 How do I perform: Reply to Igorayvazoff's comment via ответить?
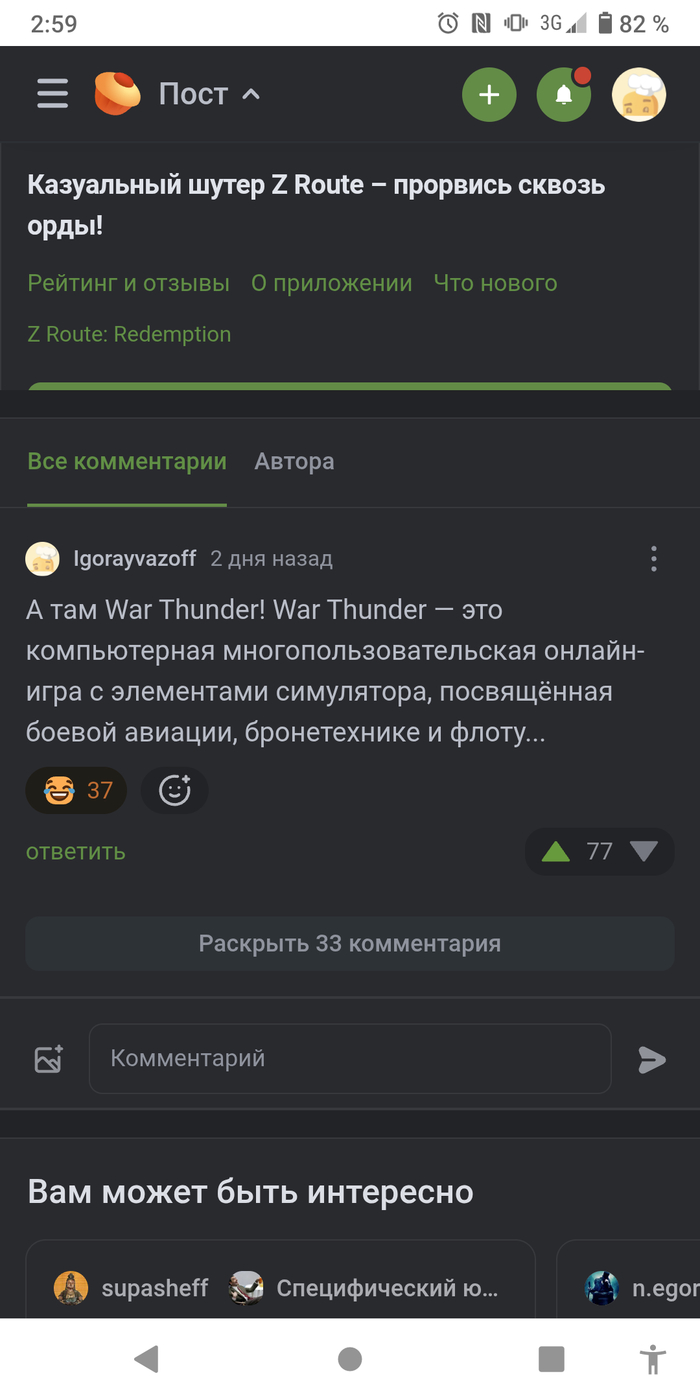(x=76, y=851)
